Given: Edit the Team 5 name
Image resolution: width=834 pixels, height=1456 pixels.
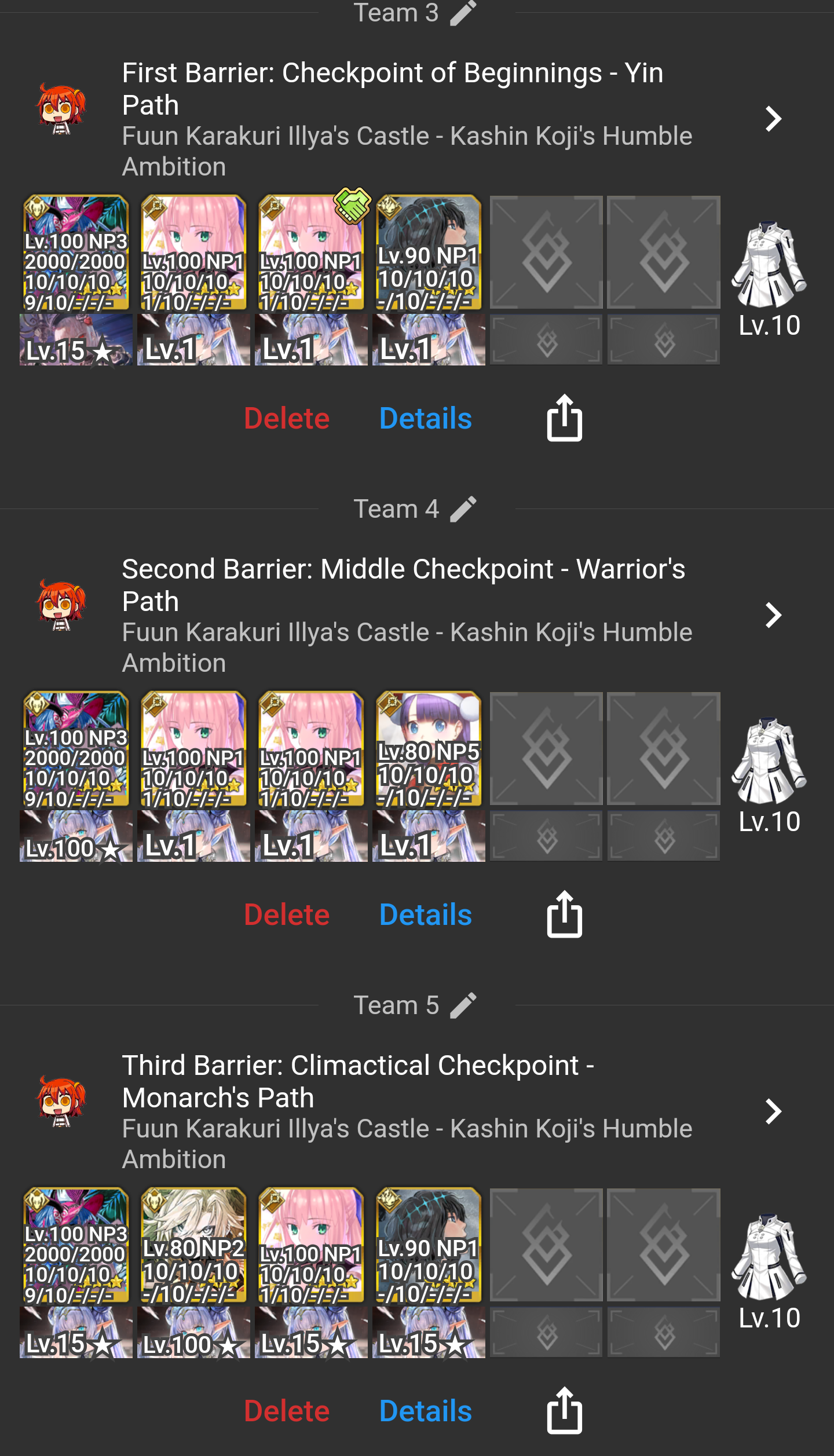Looking at the screenshot, I should (x=463, y=1005).
